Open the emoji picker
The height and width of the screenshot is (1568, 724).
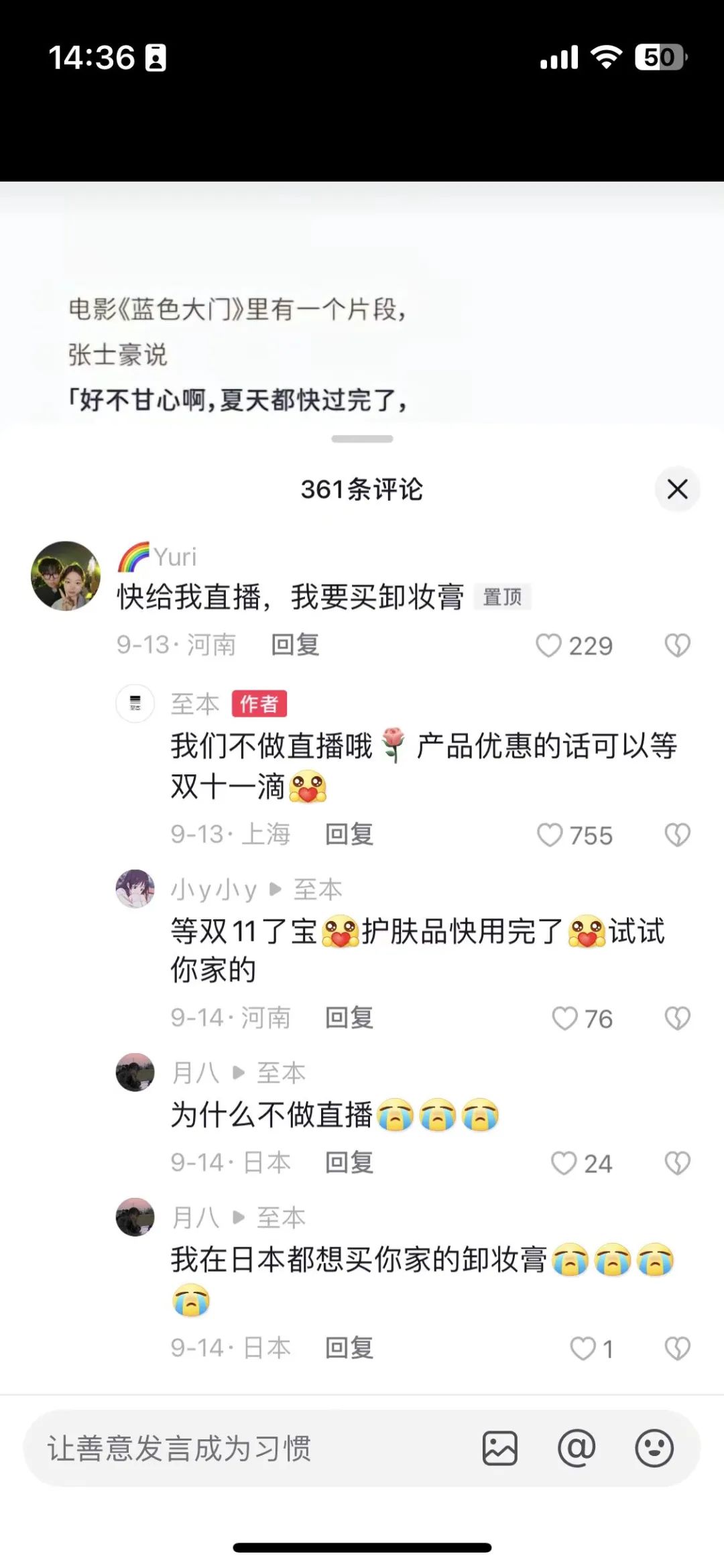click(x=654, y=1449)
